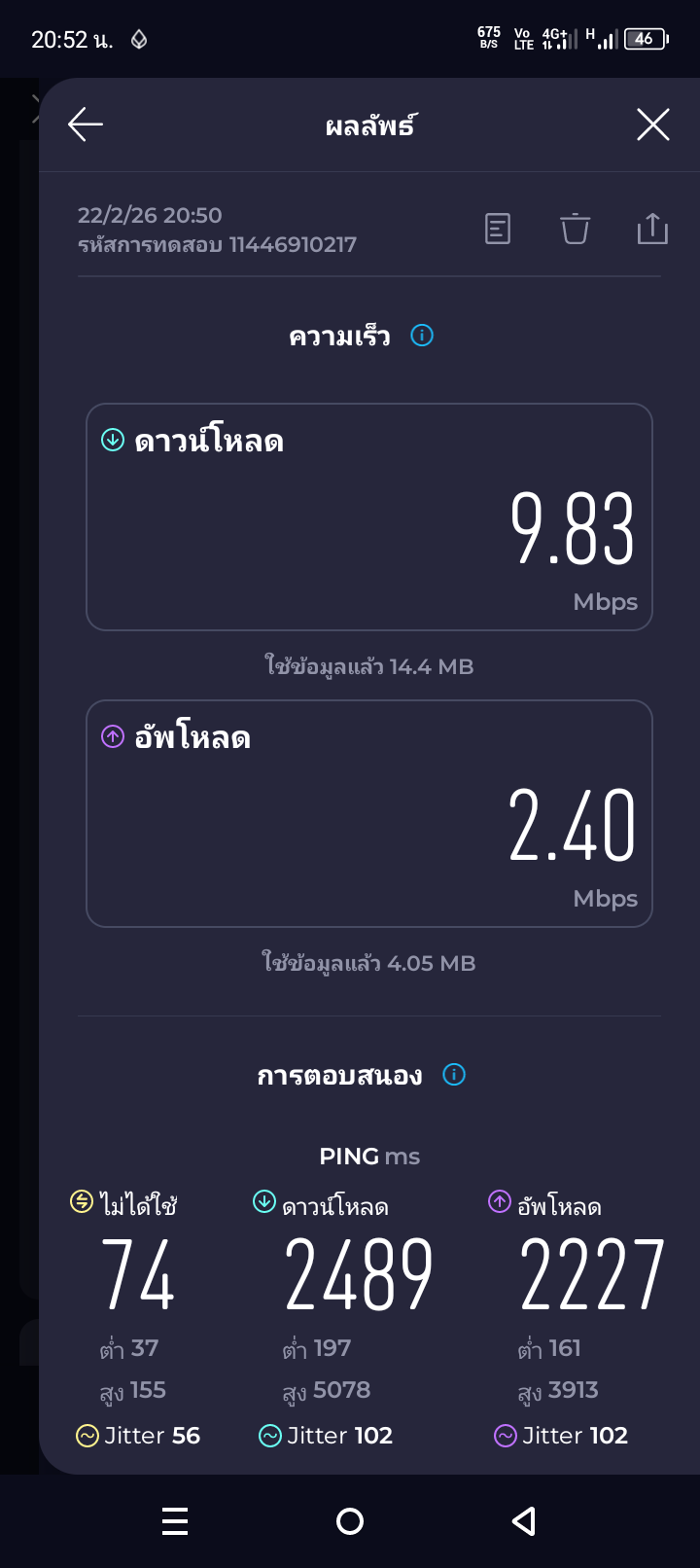Screen dimensions: 700x1568
Task: Show info about the speed section
Action: coord(422,336)
